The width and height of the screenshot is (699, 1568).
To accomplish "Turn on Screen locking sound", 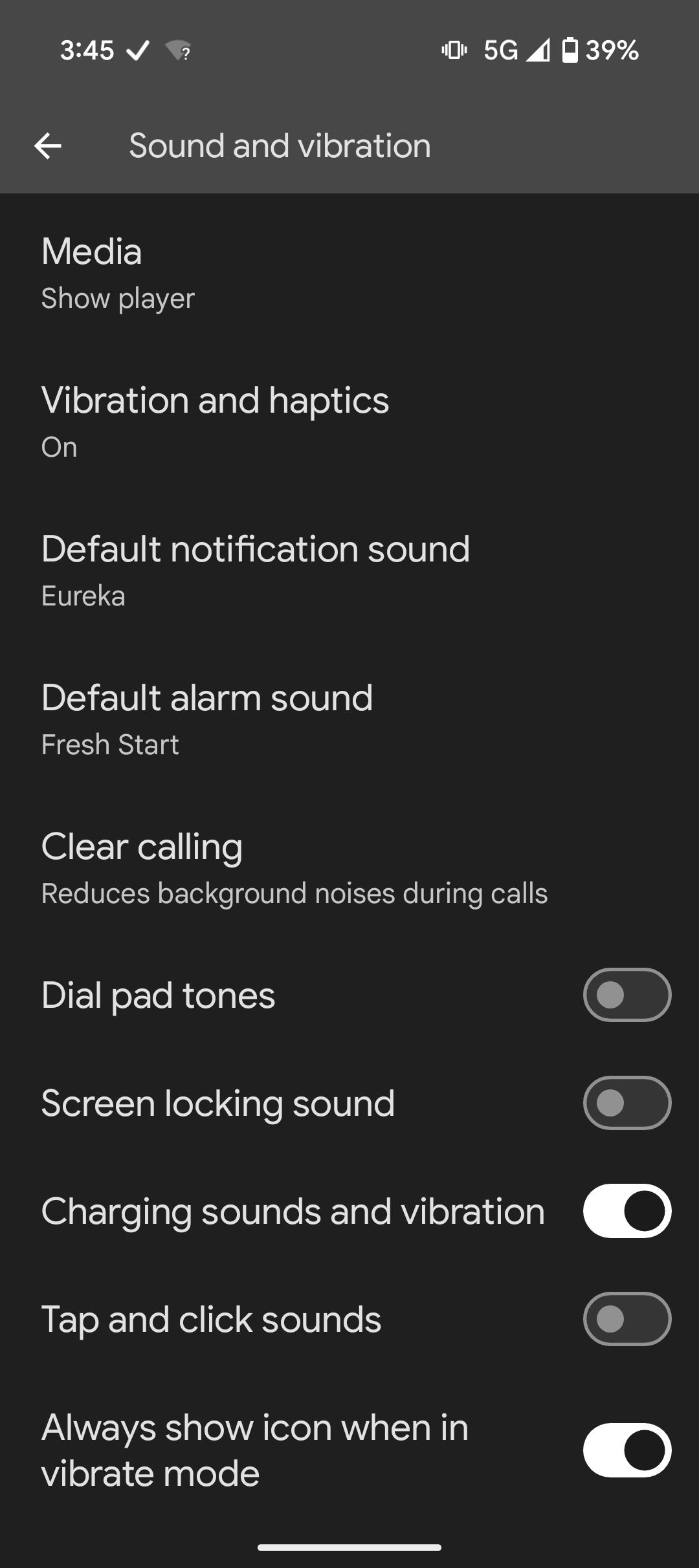I will click(x=626, y=1103).
